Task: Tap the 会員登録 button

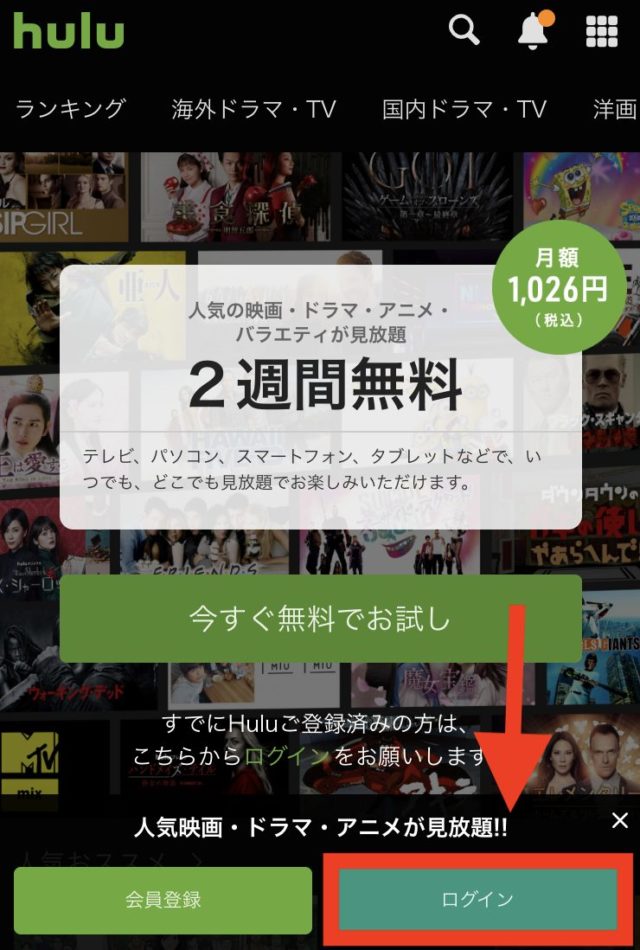Action: point(163,899)
